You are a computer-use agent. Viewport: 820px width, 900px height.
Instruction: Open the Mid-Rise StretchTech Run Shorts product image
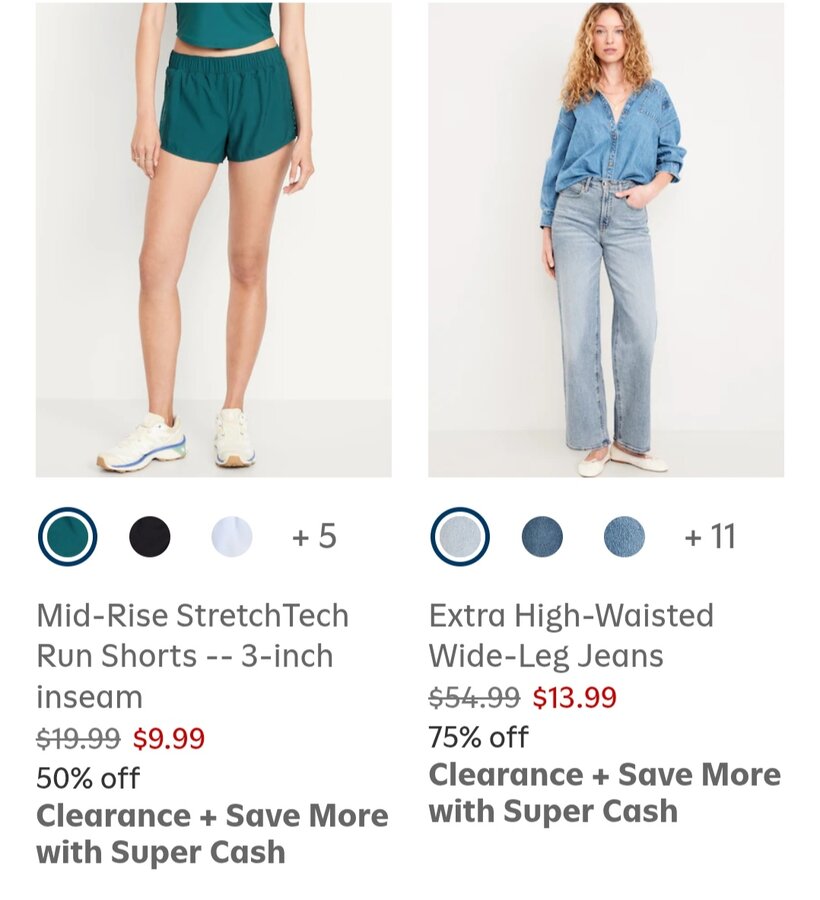pyautogui.click(x=213, y=240)
